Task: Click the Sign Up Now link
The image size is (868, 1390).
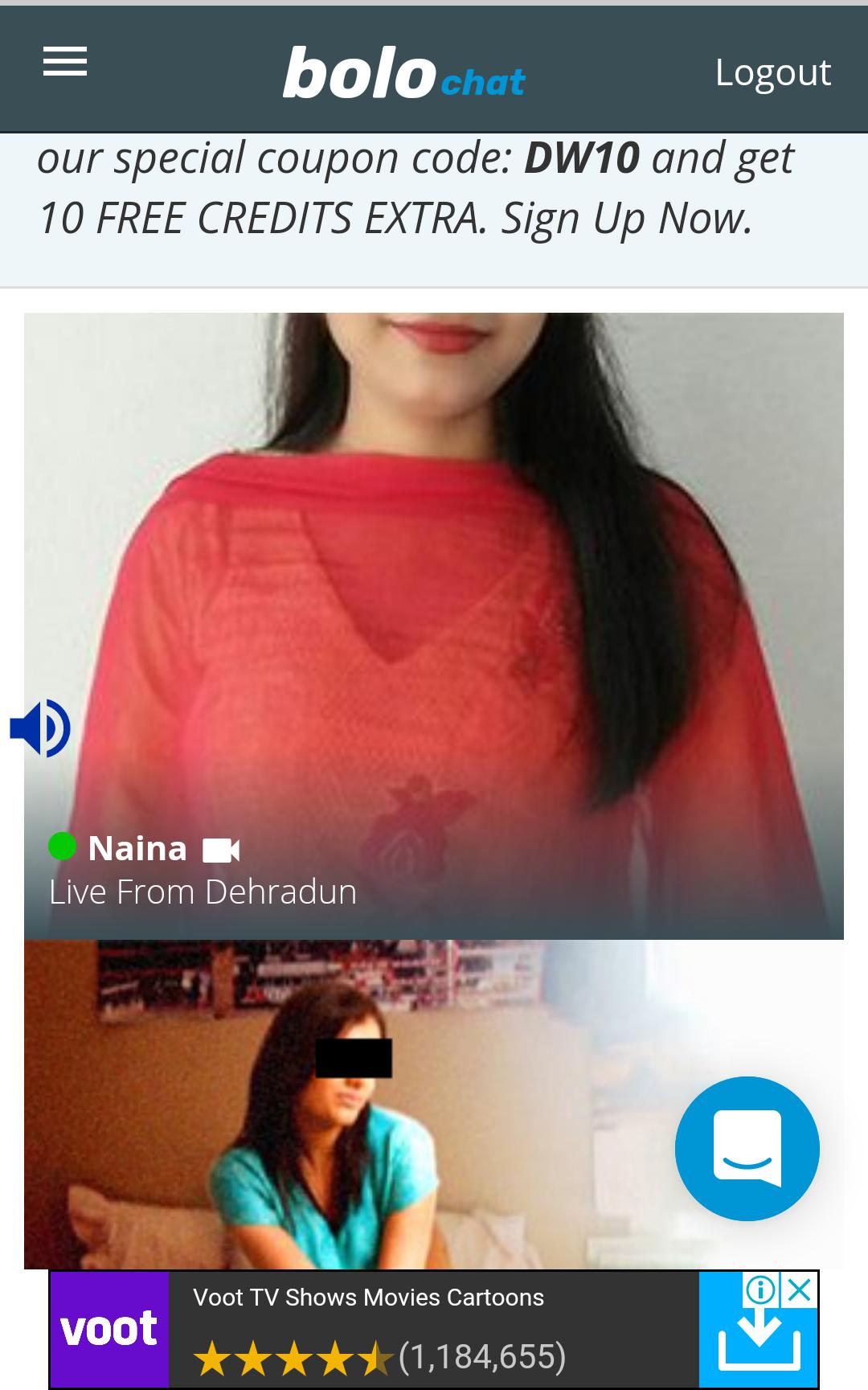Action: [625, 217]
